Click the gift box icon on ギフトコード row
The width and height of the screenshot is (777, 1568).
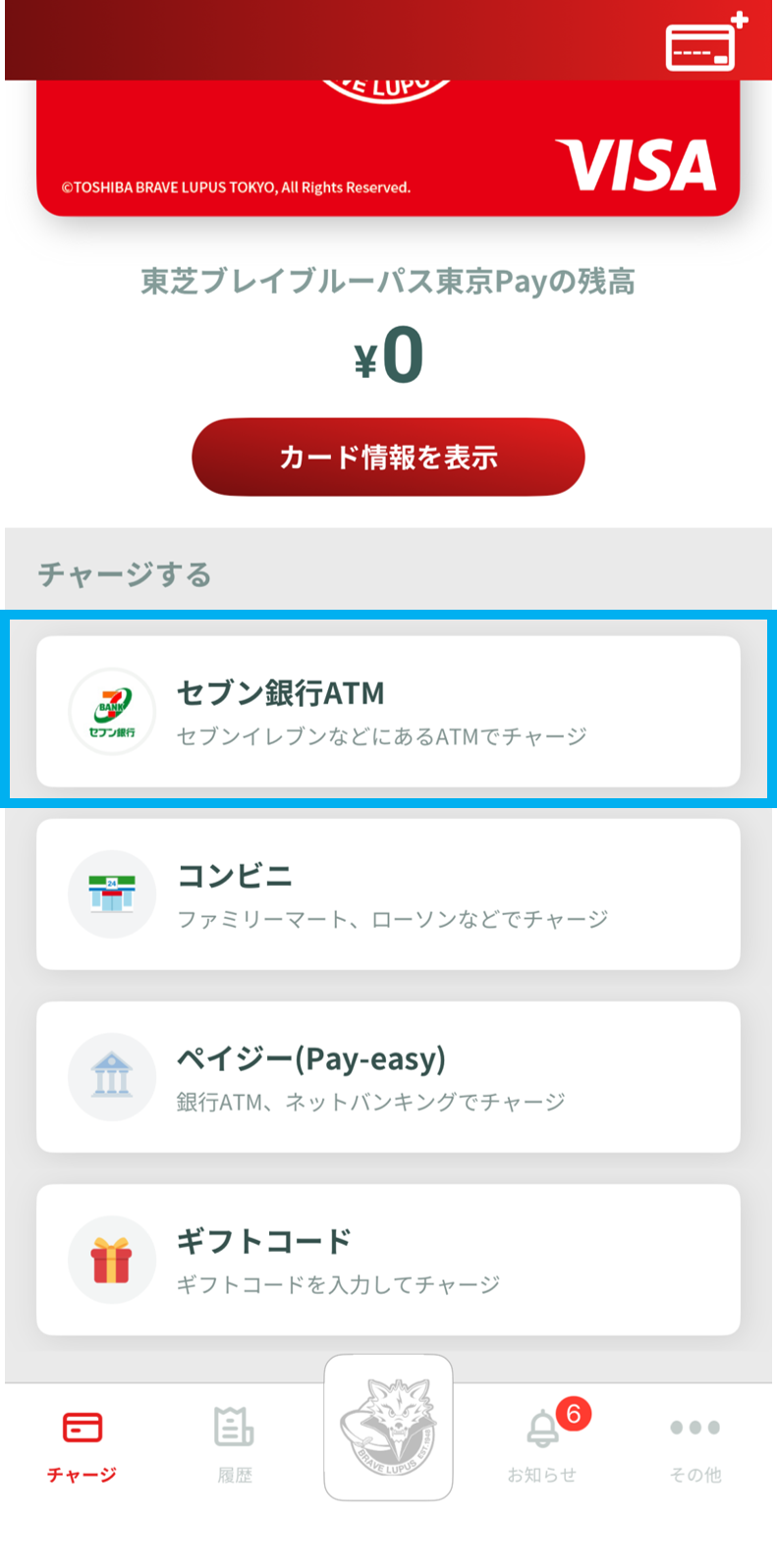(x=112, y=1259)
